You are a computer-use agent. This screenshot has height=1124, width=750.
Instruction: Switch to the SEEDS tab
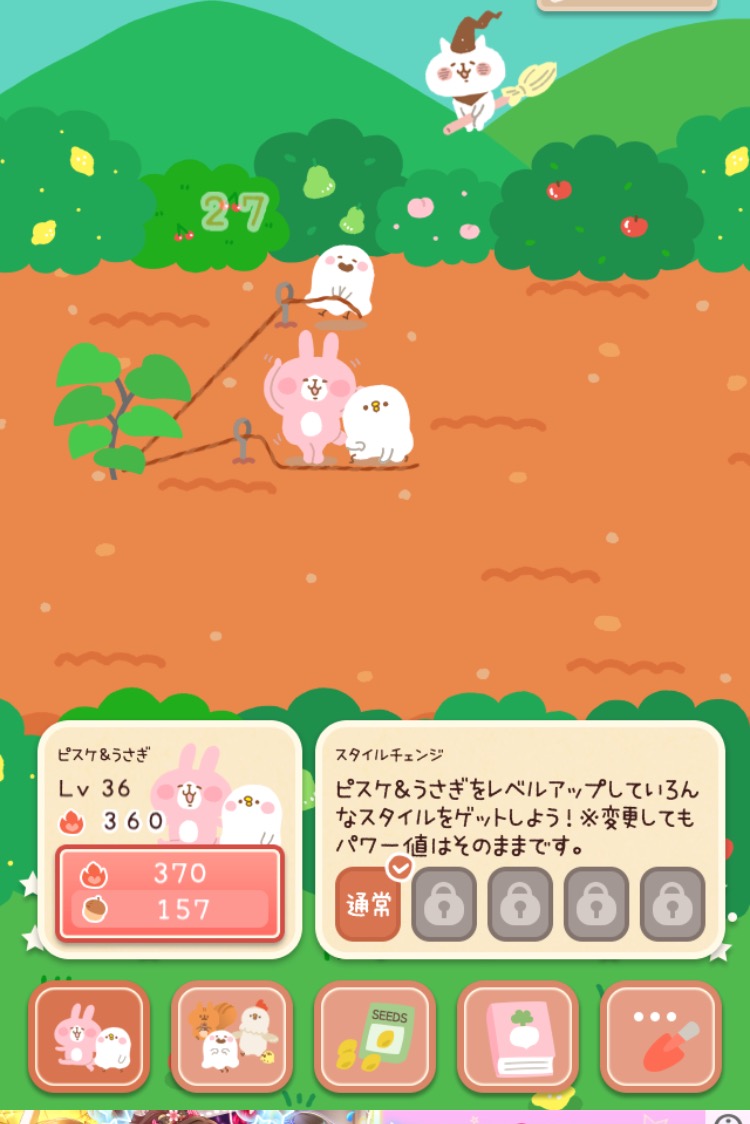375,1036
